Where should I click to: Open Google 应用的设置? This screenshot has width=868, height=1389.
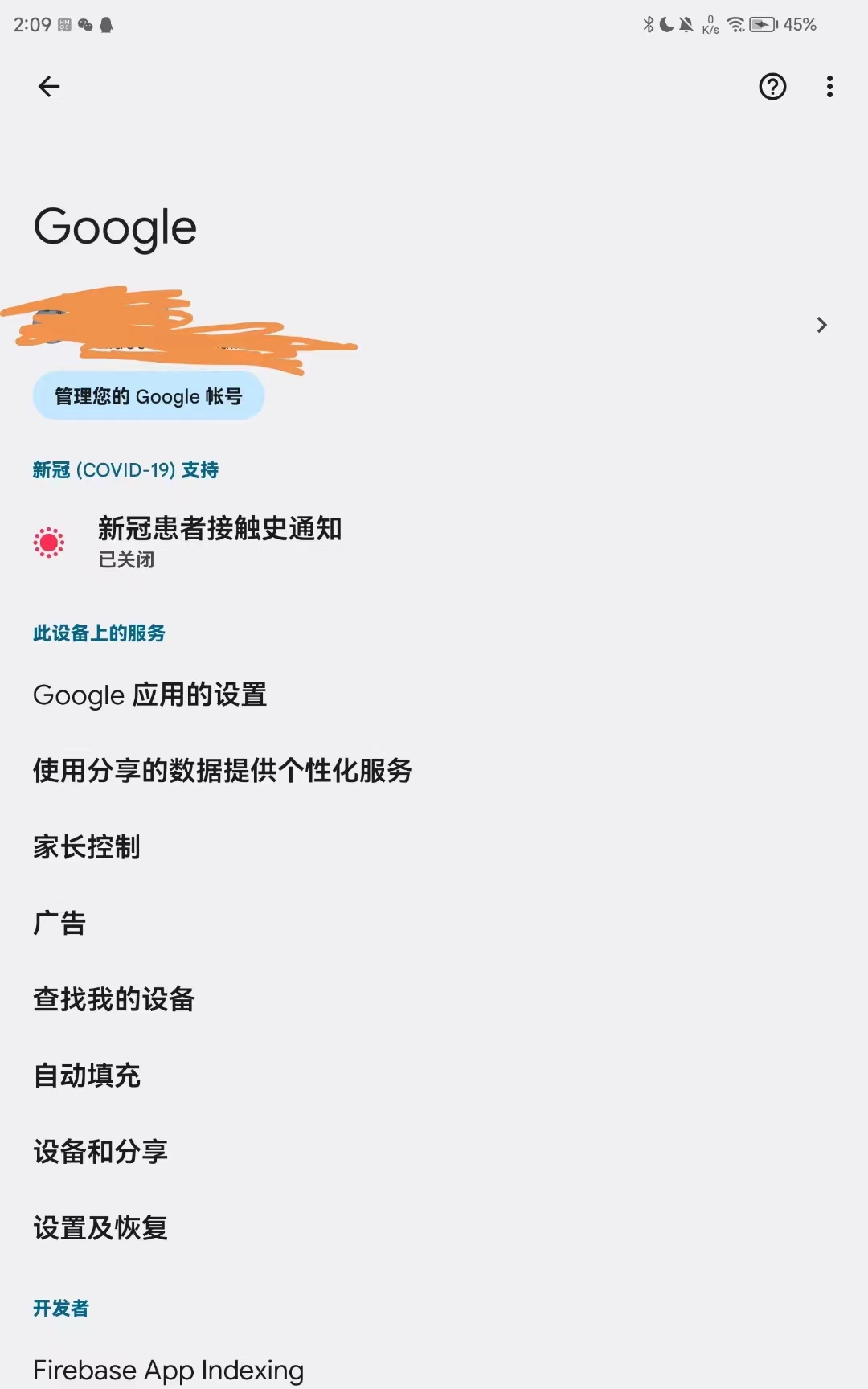[150, 694]
